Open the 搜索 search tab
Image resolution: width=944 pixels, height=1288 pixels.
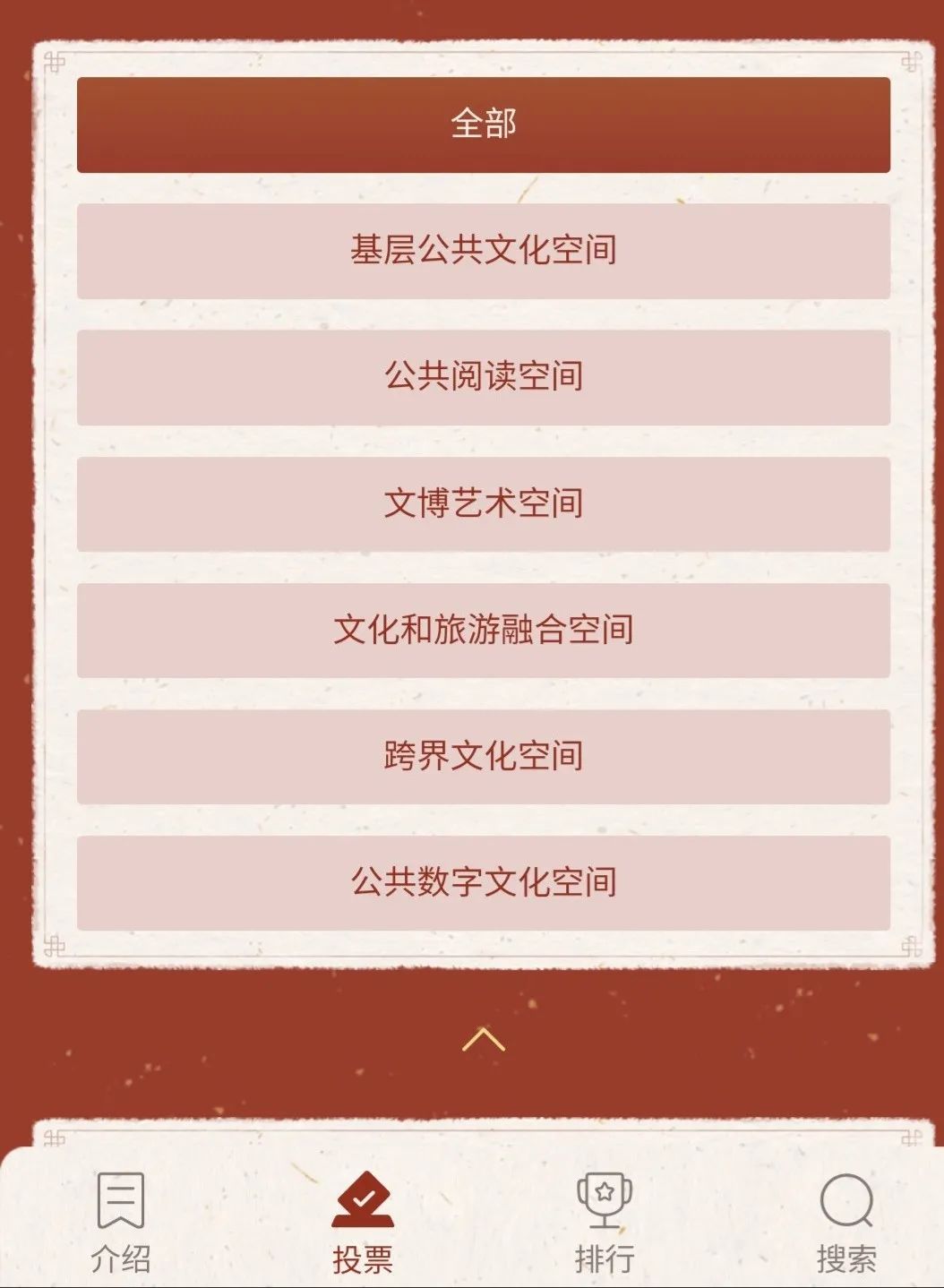pyautogui.click(x=845, y=1223)
